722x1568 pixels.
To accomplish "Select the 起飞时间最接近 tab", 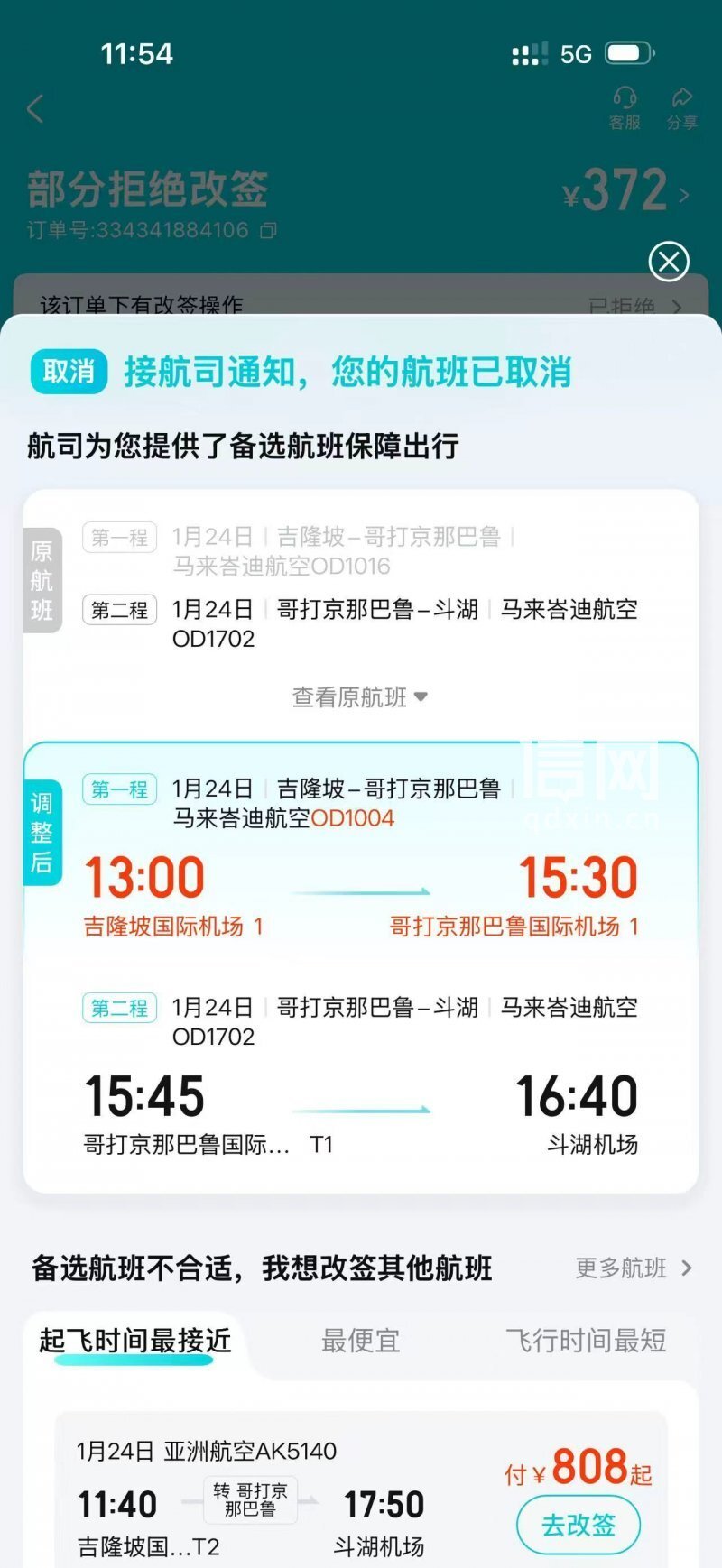I will coord(131,1342).
